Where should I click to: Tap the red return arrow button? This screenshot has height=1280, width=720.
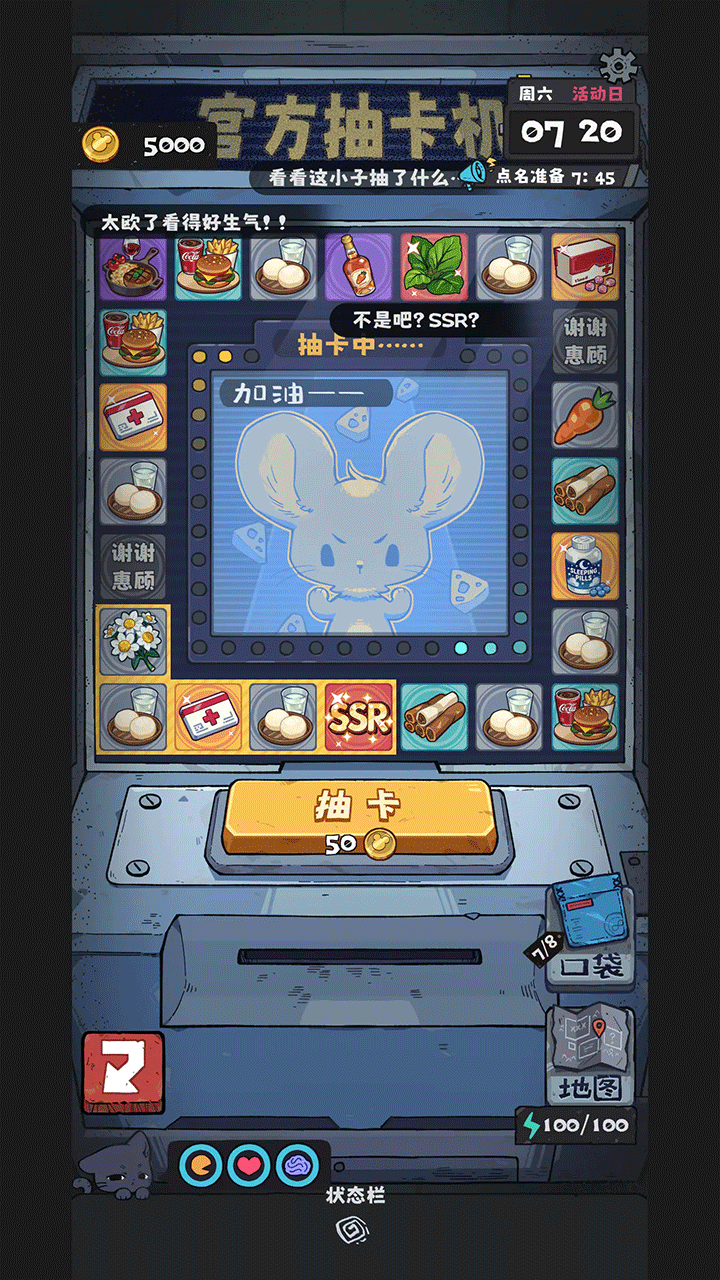[124, 1071]
